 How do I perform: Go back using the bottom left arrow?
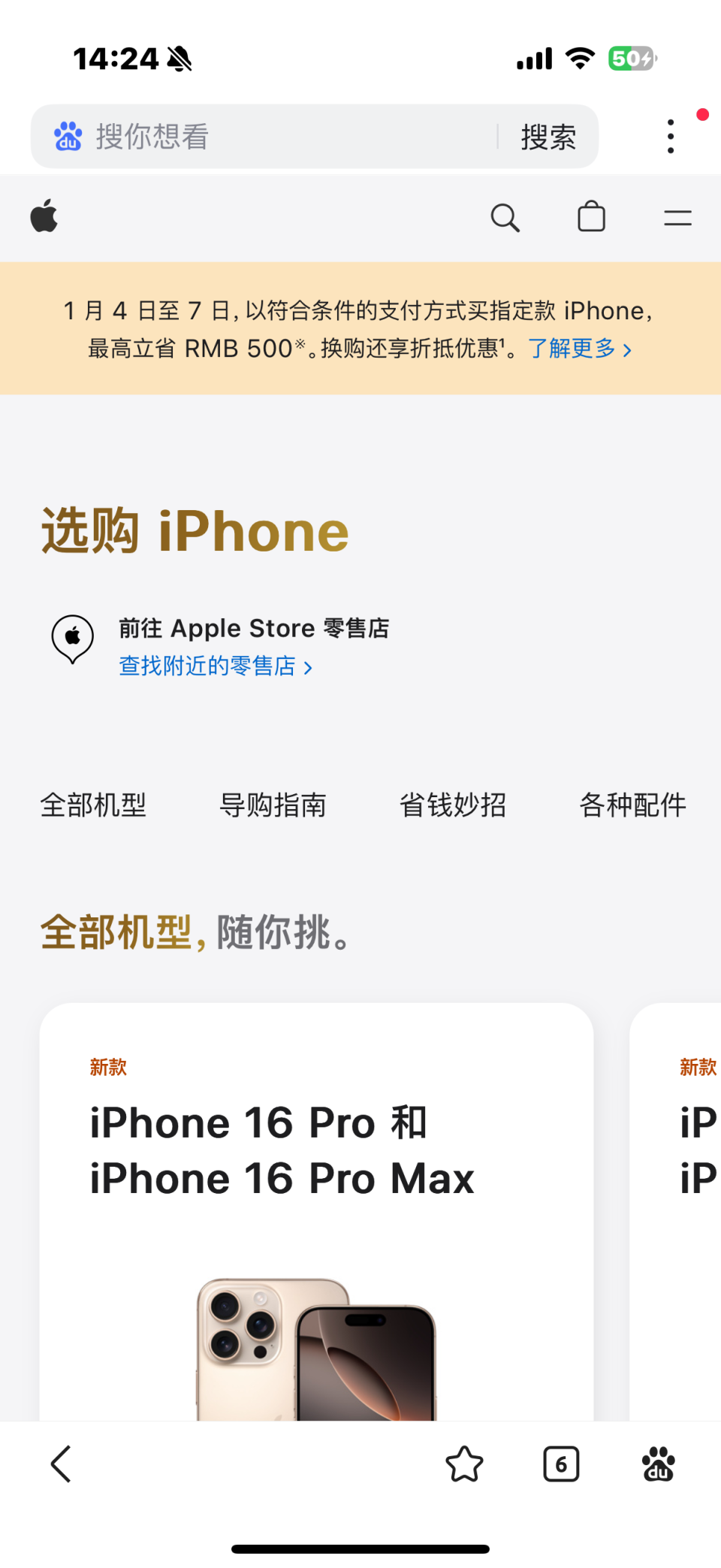click(x=61, y=1464)
